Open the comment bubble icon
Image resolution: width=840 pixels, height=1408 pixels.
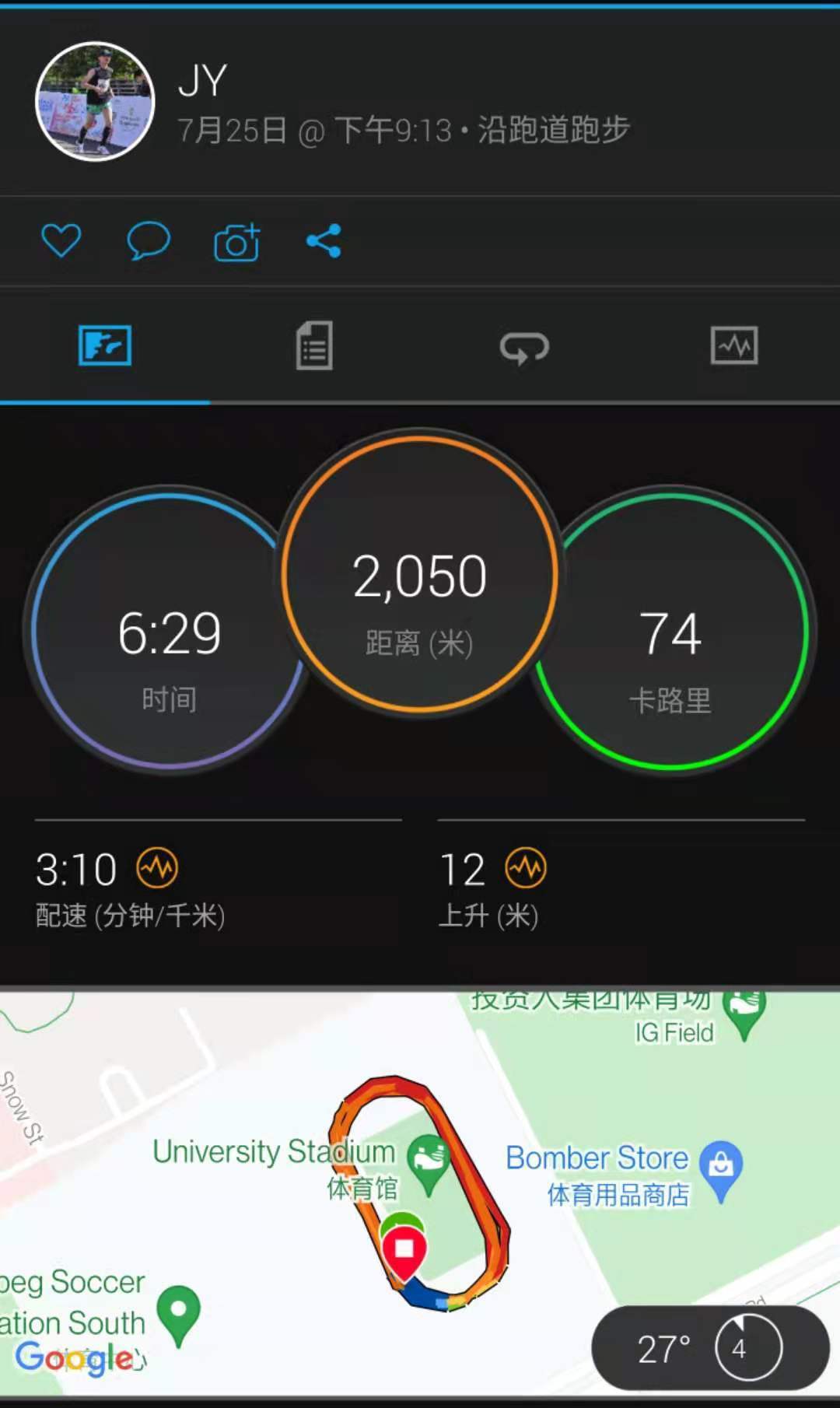tap(148, 240)
